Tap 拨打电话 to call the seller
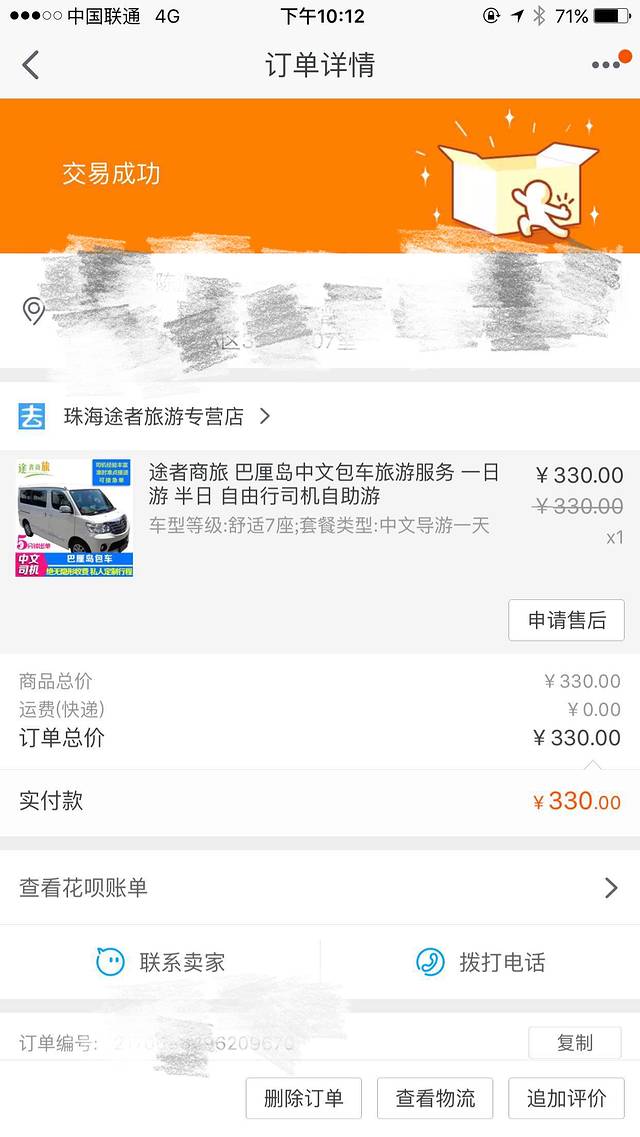The width and height of the screenshot is (640, 1137). pyautogui.click(x=481, y=962)
